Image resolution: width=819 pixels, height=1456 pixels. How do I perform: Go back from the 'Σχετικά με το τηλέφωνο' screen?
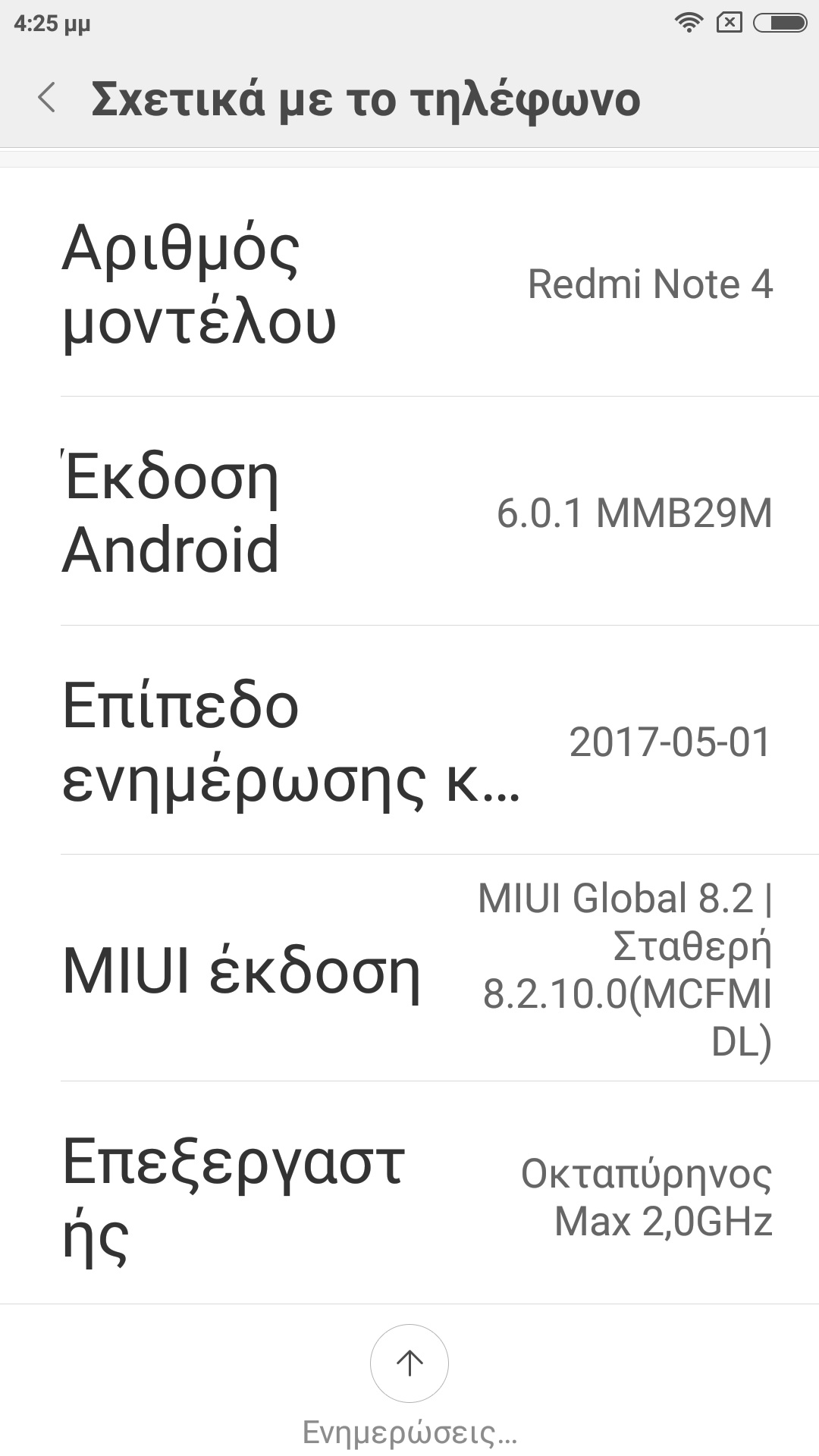pos(47,99)
